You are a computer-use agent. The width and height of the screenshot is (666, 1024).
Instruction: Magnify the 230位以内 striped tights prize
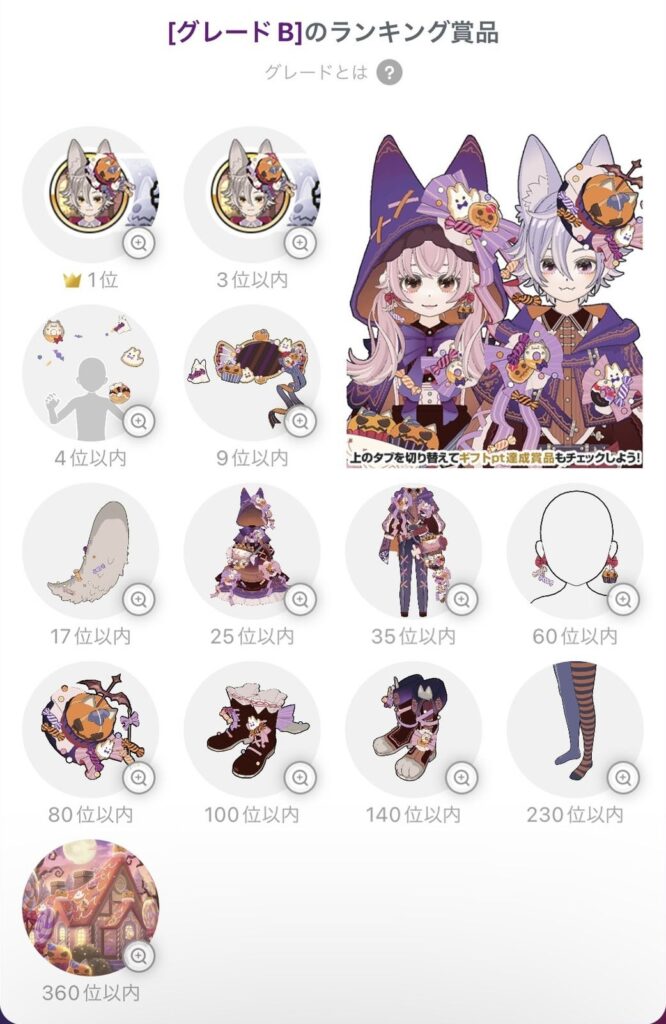tap(623, 777)
